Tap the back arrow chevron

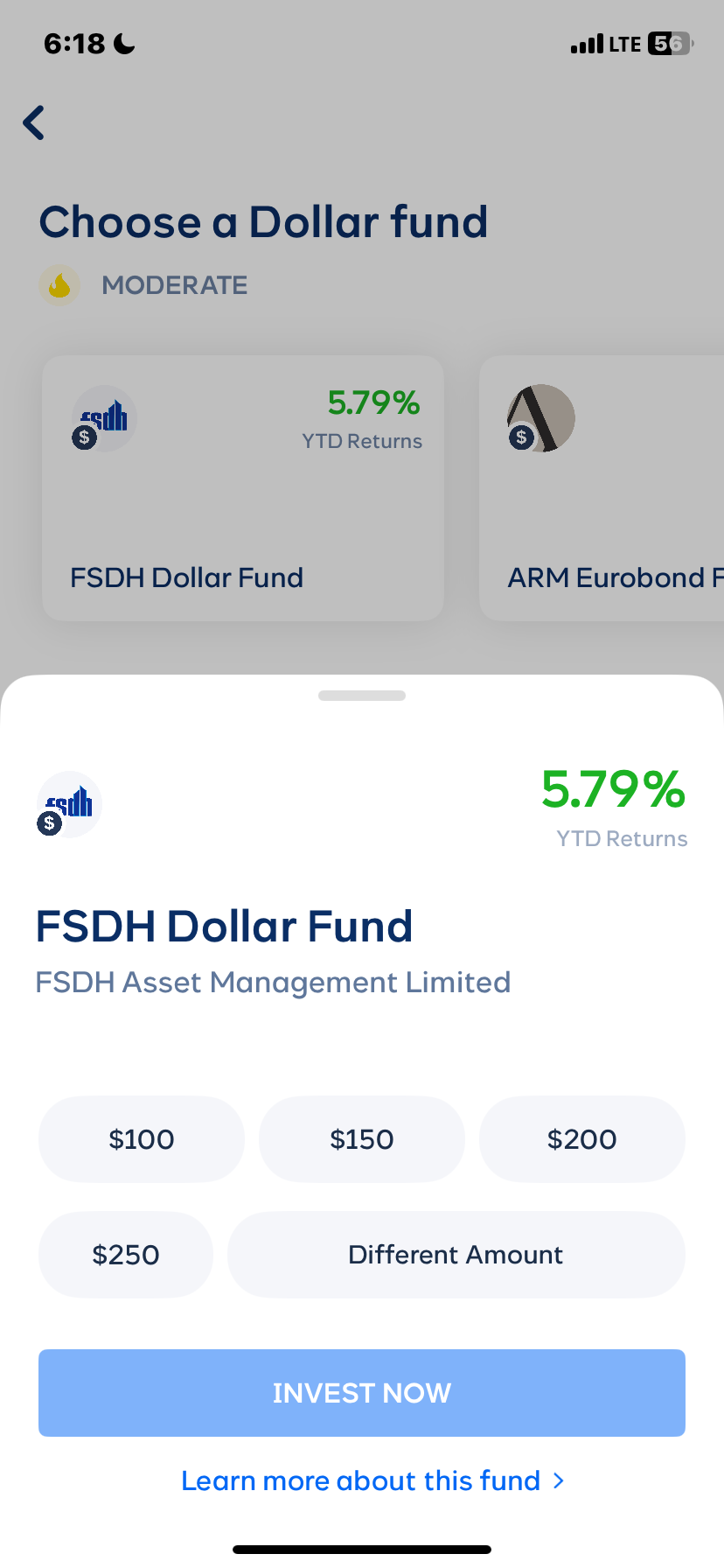tap(33, 122)
